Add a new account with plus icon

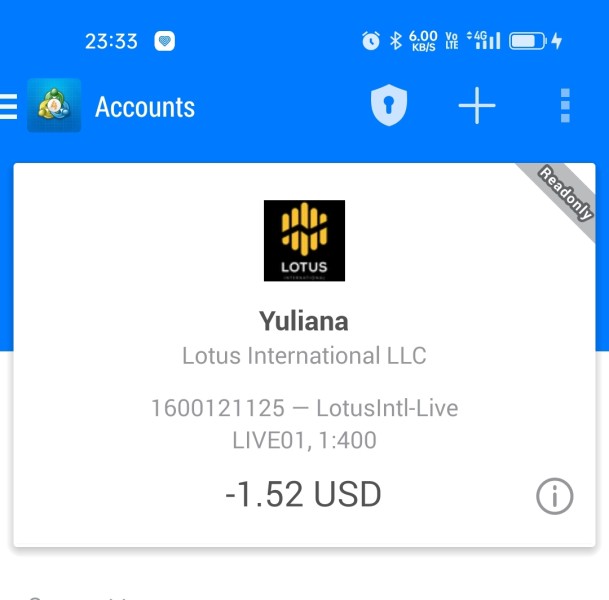pos(477,106)
